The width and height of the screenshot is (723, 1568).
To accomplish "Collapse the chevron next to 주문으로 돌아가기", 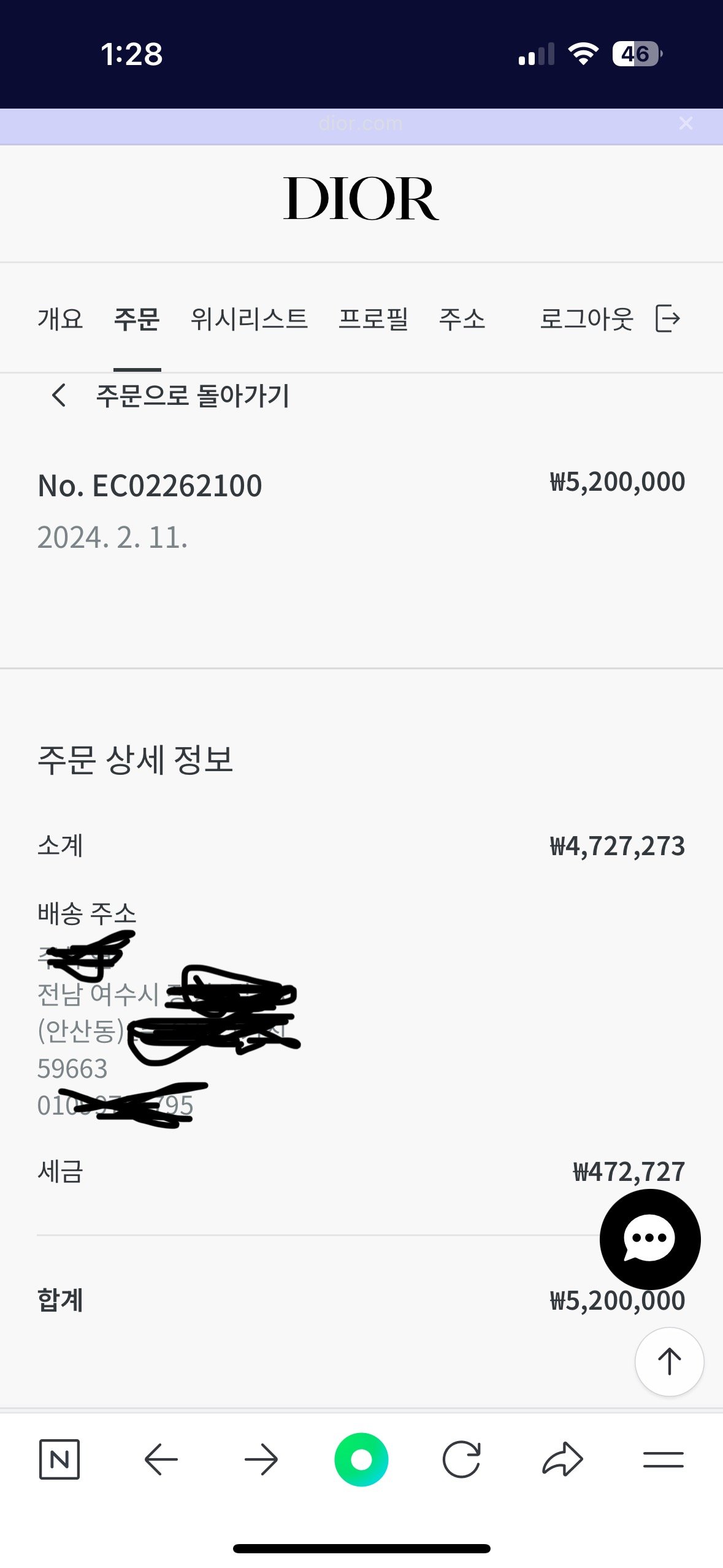I will (x=59, y=397).
